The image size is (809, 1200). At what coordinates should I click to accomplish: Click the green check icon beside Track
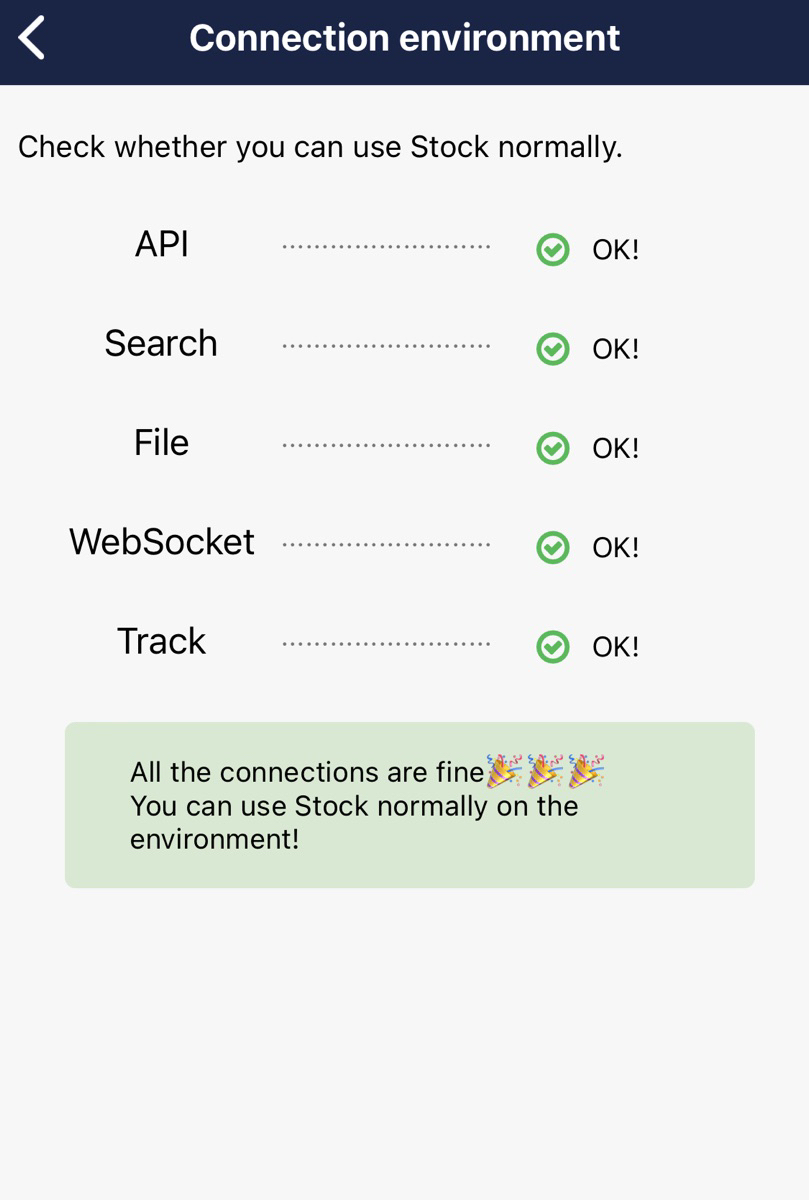[552, 646]
